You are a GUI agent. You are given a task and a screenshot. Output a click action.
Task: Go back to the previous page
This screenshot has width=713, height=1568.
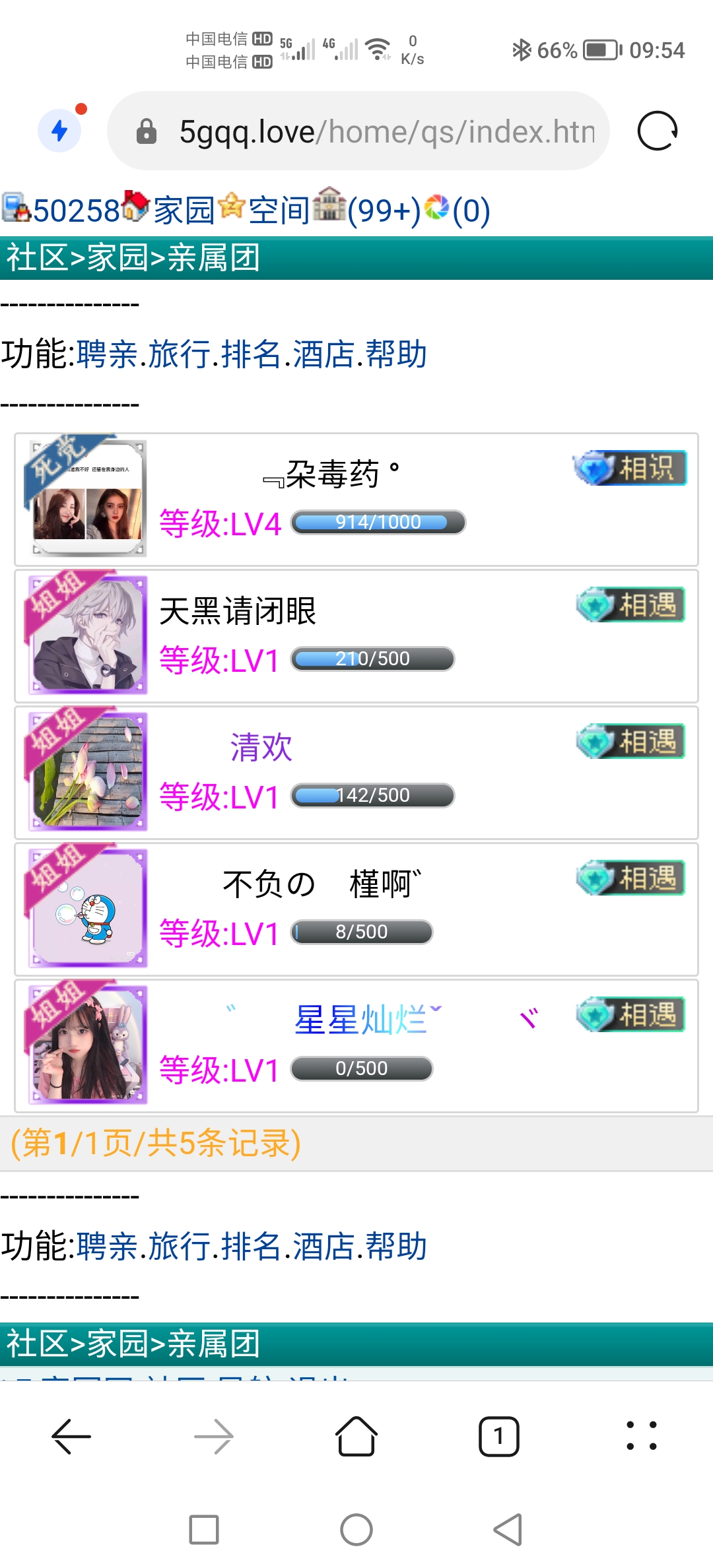tap(71, 1436)
